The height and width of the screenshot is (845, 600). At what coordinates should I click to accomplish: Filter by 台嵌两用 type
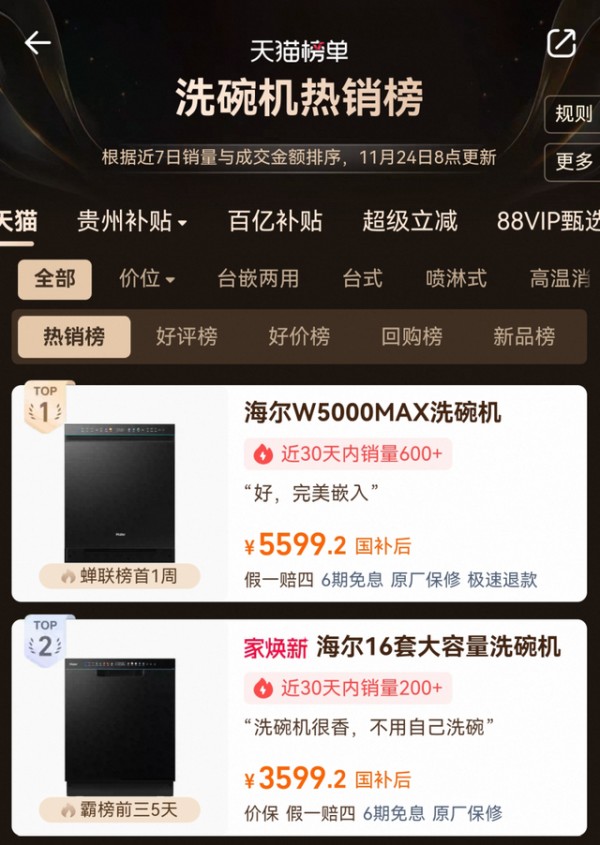point(258,279)
